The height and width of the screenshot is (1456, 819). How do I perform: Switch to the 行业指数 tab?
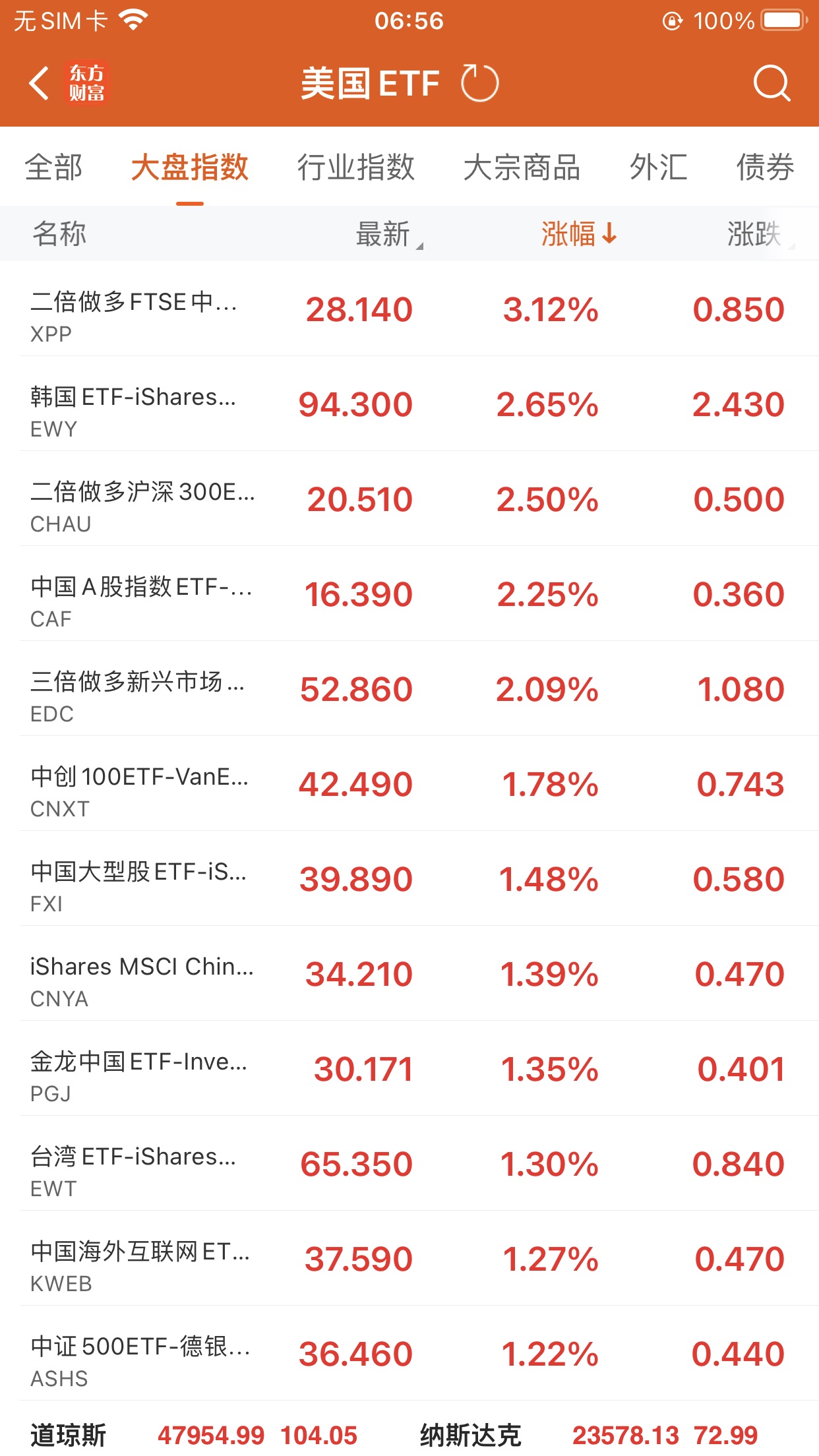[355, 167]
